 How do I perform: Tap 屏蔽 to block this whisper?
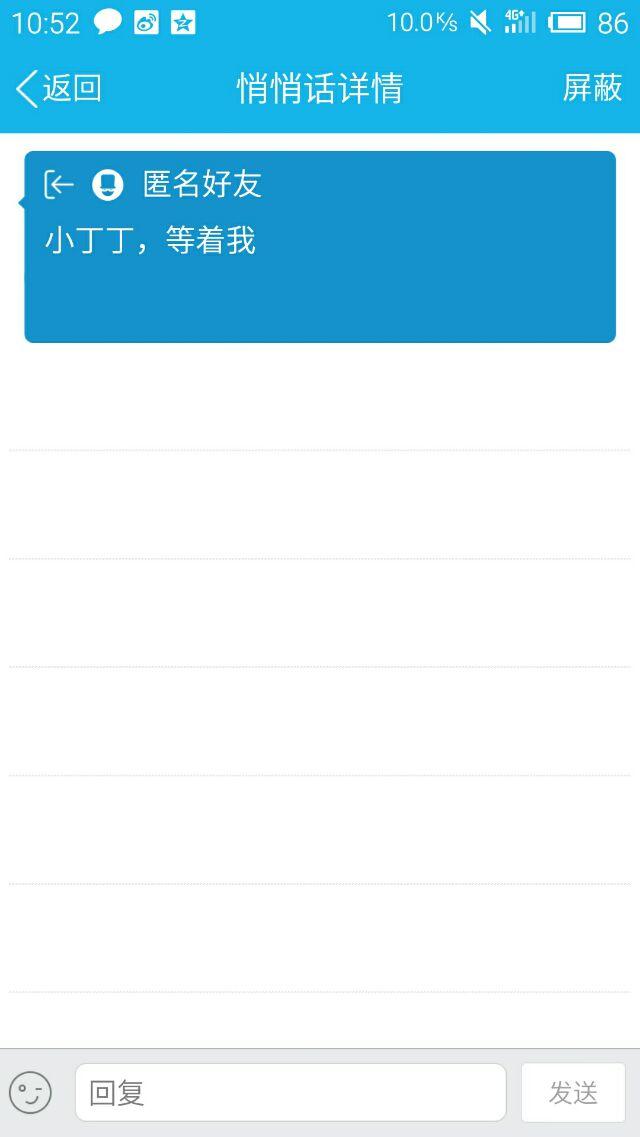point(593,89)
